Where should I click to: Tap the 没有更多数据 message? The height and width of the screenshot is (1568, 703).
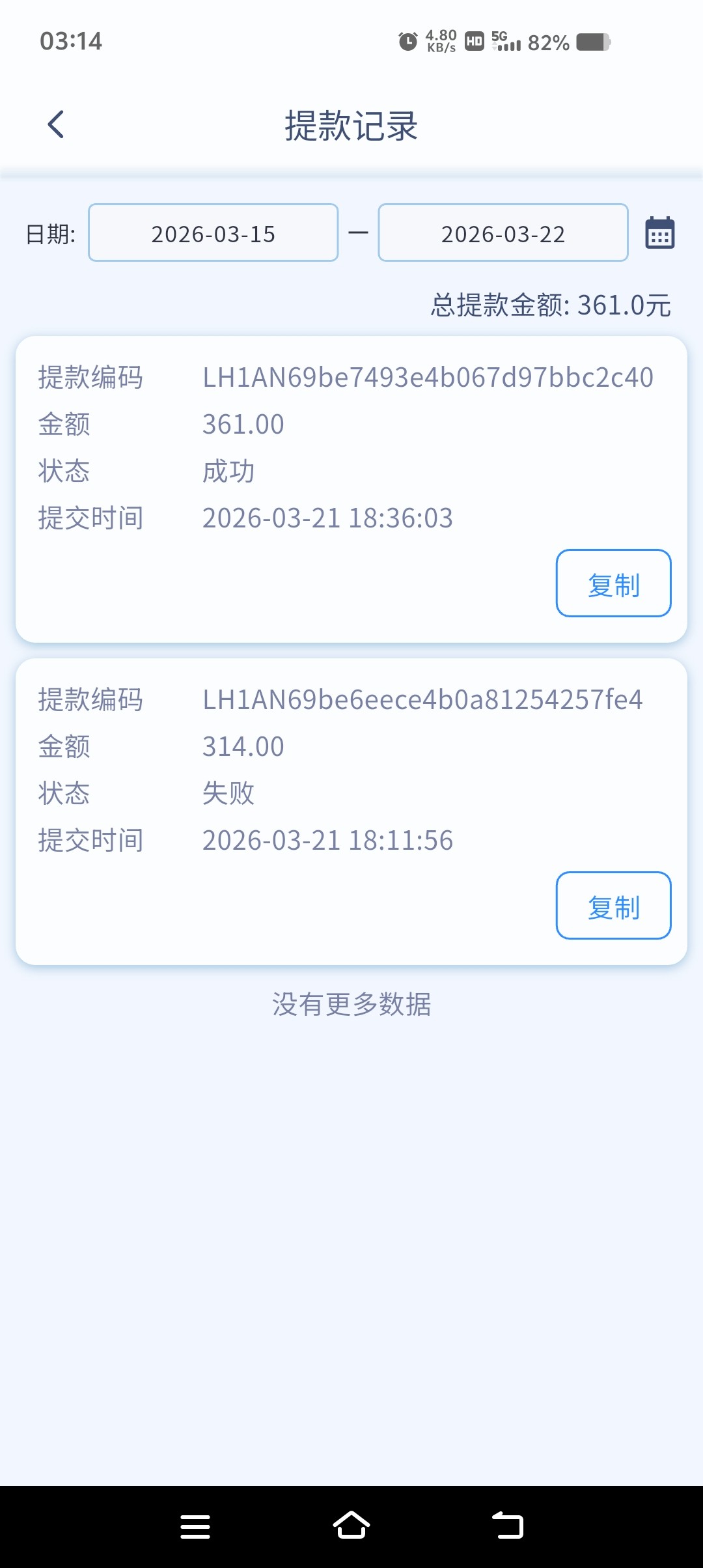351,1005
